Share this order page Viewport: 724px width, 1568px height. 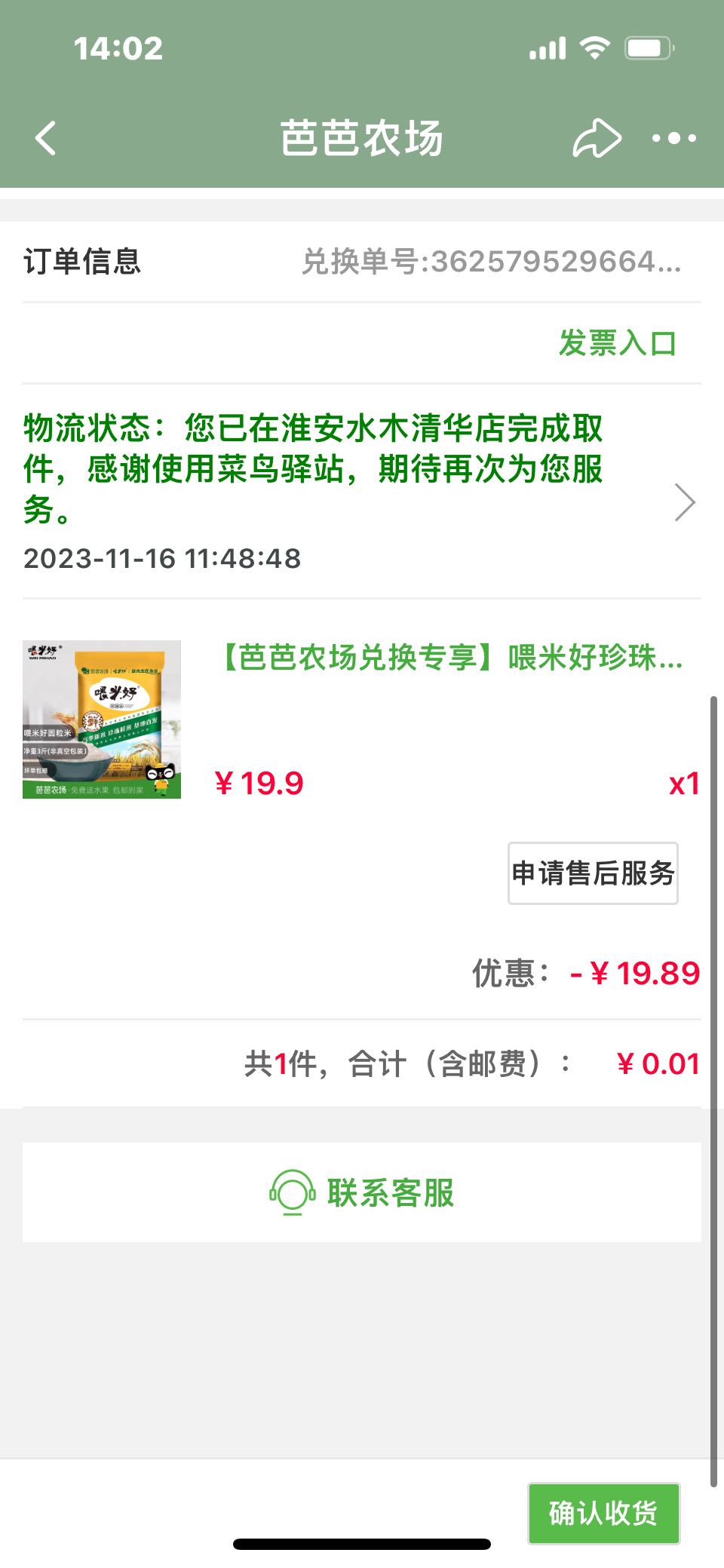[x=597, y=138]
